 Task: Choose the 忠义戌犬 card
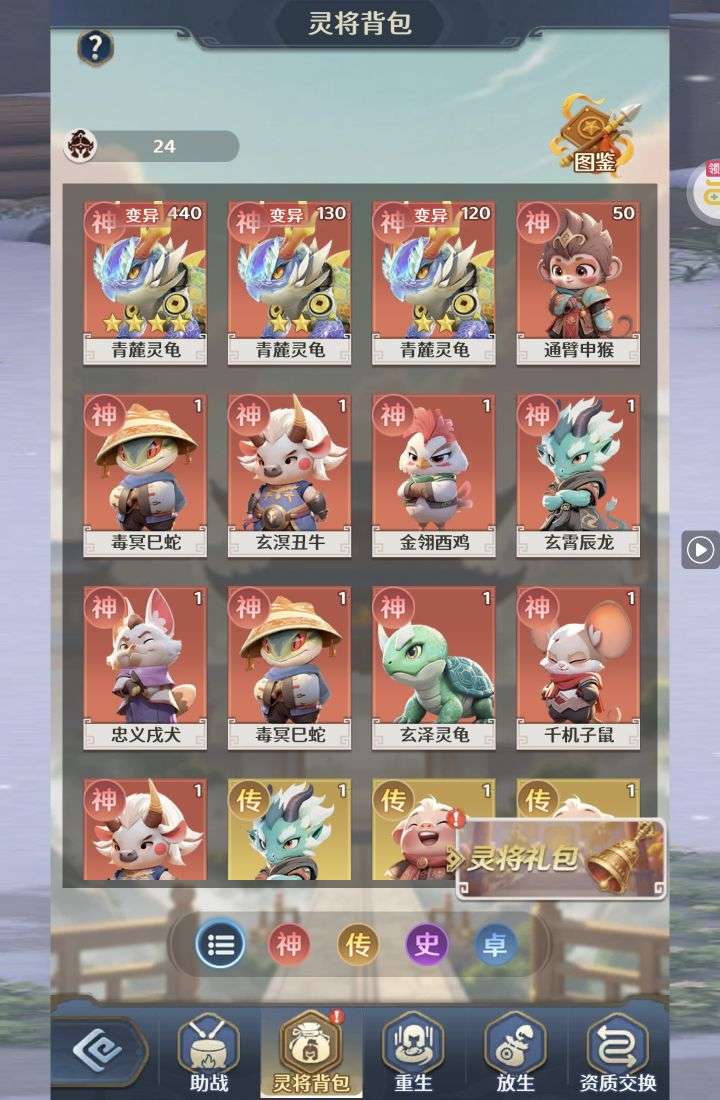tap(145, 667)
